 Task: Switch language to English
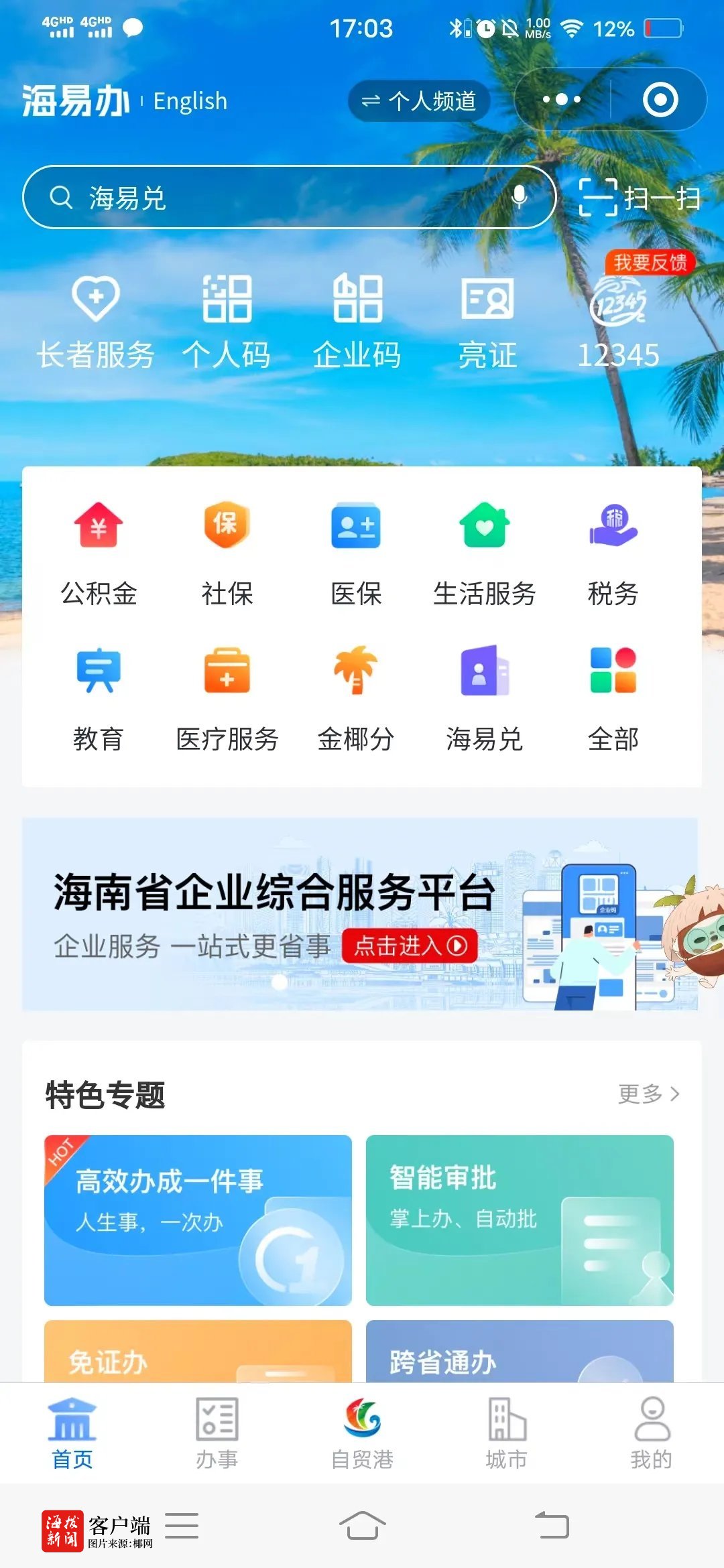(190, 101)
